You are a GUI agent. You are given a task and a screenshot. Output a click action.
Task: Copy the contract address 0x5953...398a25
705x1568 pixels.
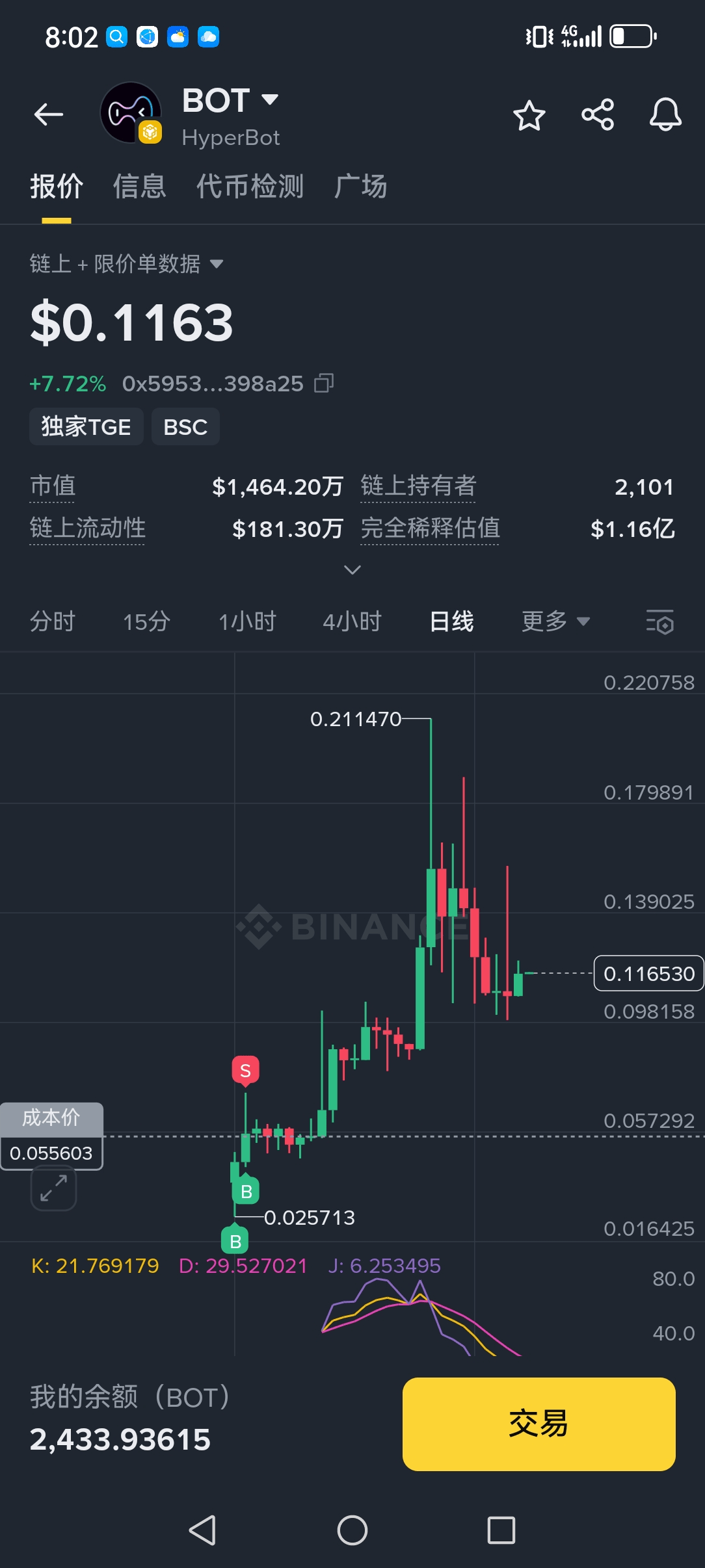pos(324,384)
